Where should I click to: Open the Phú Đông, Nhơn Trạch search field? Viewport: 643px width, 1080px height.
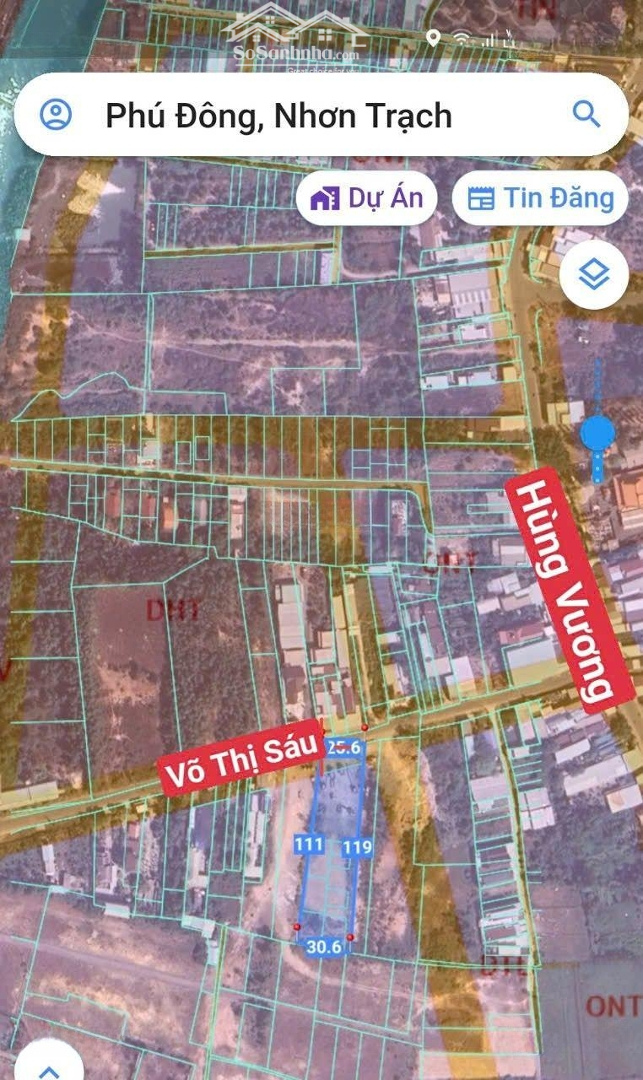point(321,114)
